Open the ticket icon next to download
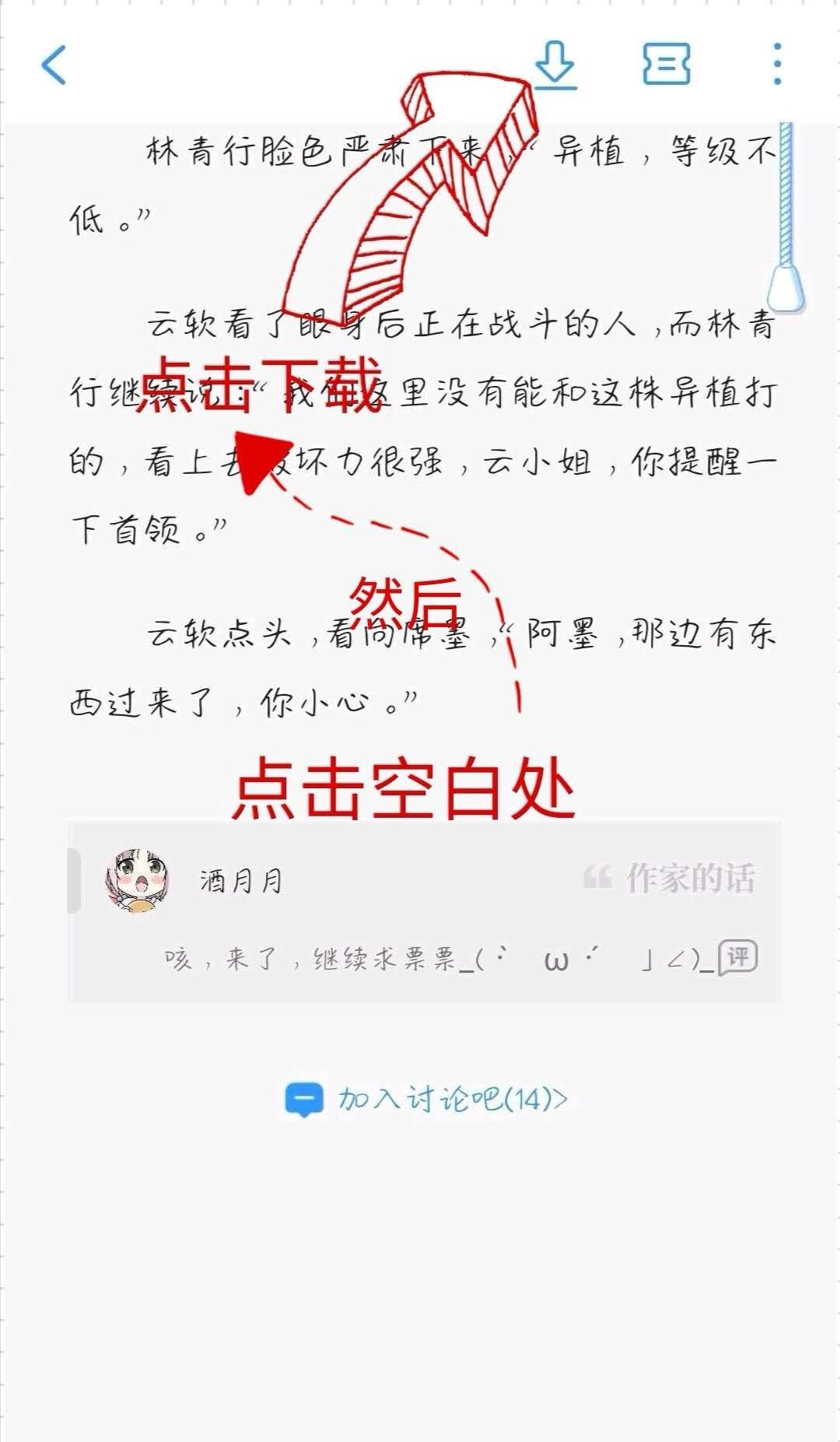The image size is (840, 1442). click(x=667, y=64)
